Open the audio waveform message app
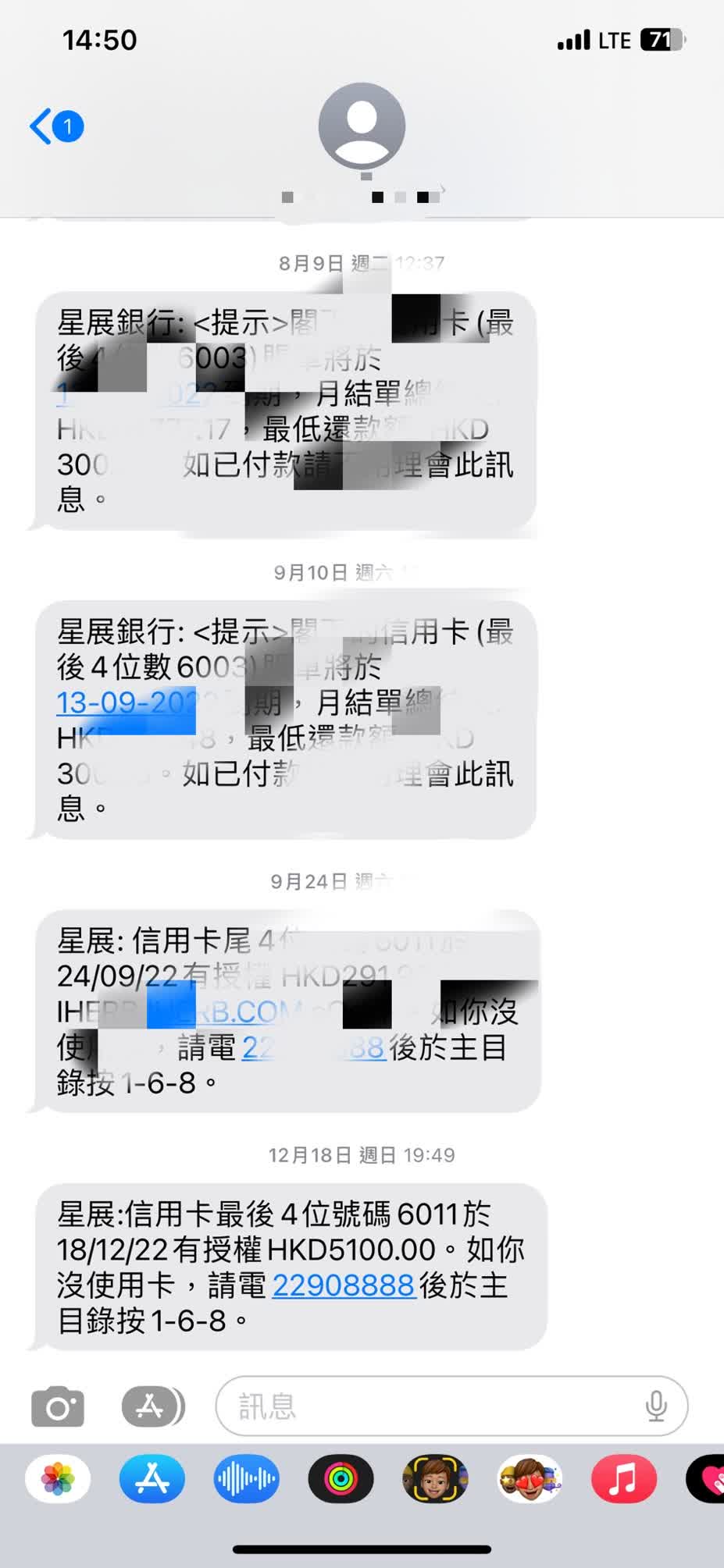The width and height of the screenshot is (724, 1568). 247,1479
